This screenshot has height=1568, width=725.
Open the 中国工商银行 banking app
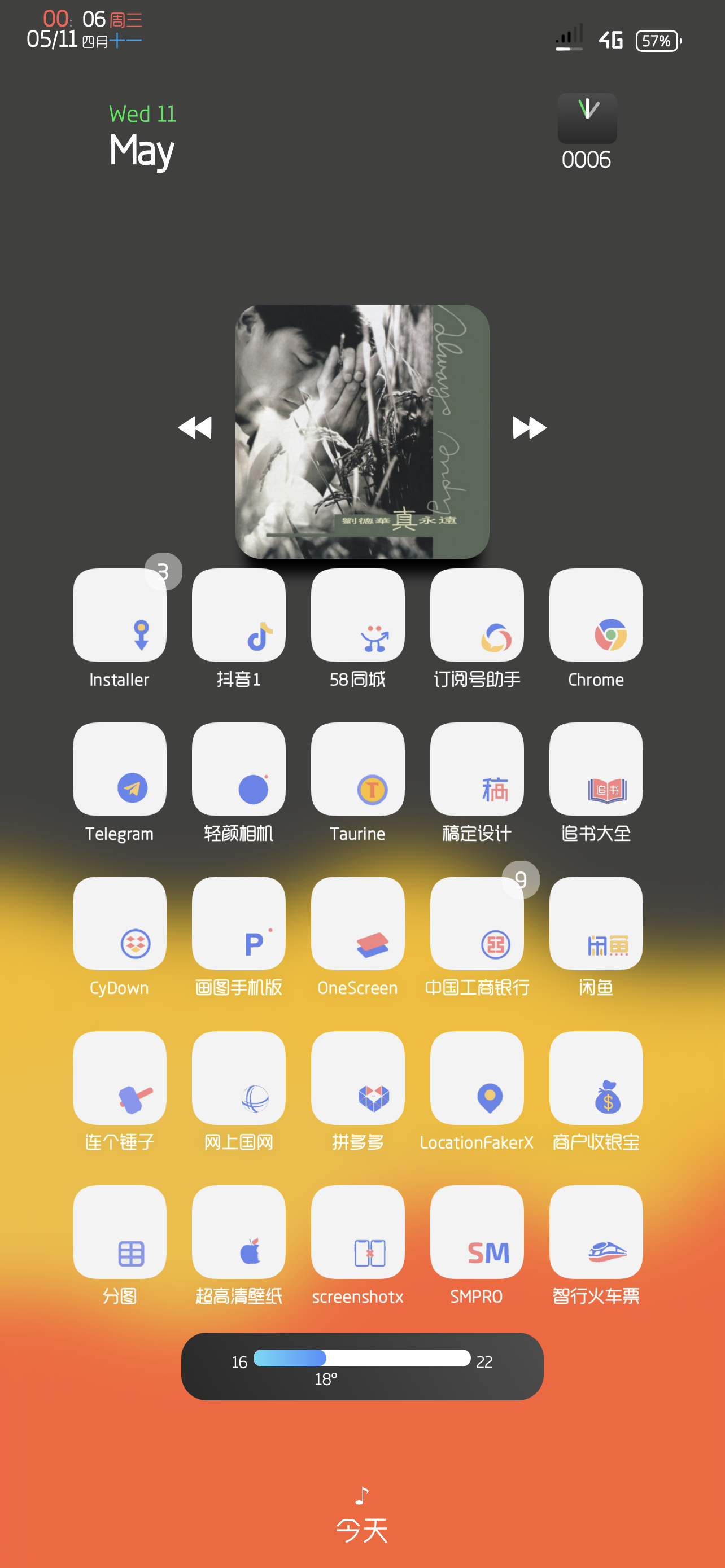click(x=477, y=923)
